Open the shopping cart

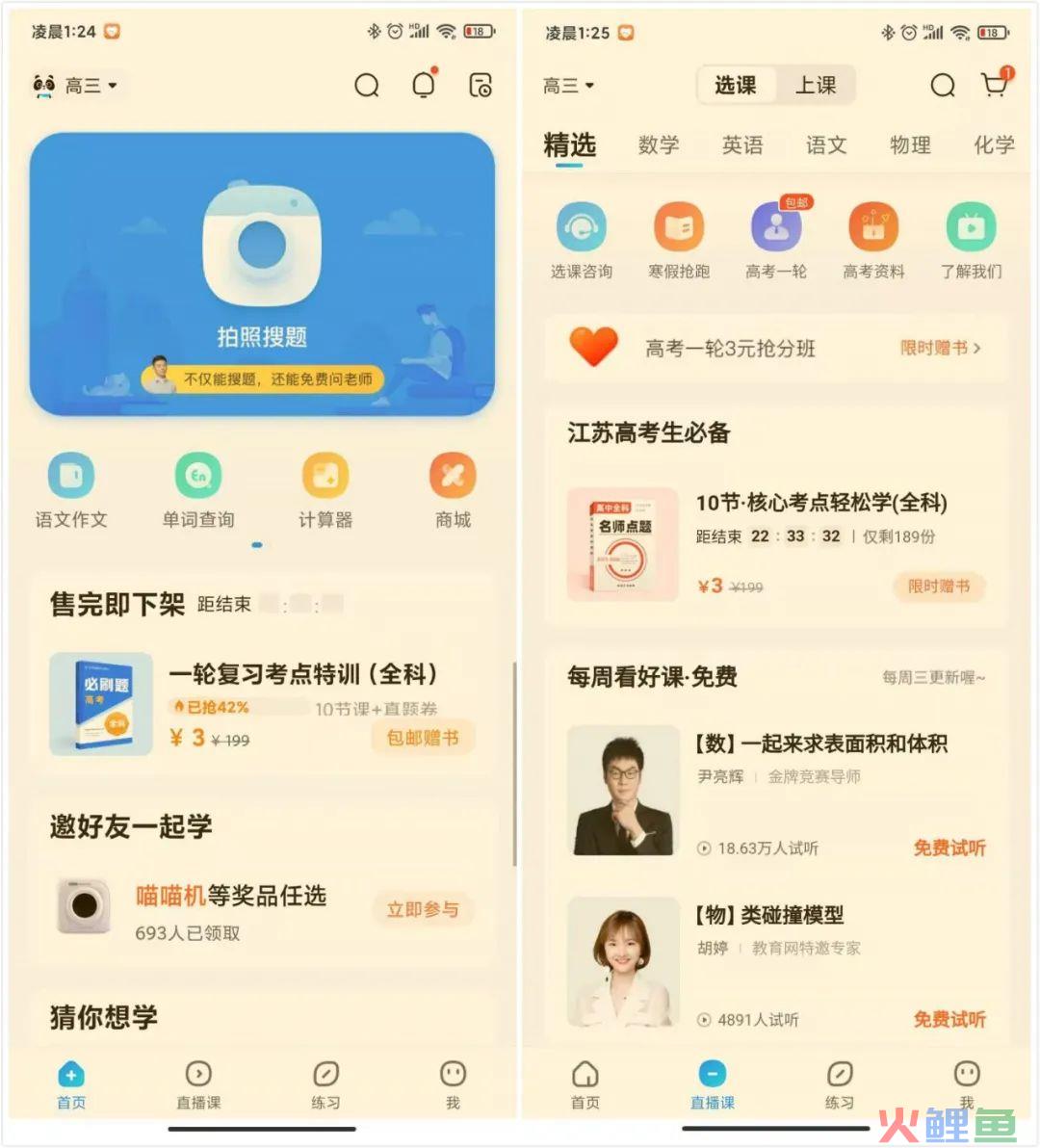(x=995, y=85)
